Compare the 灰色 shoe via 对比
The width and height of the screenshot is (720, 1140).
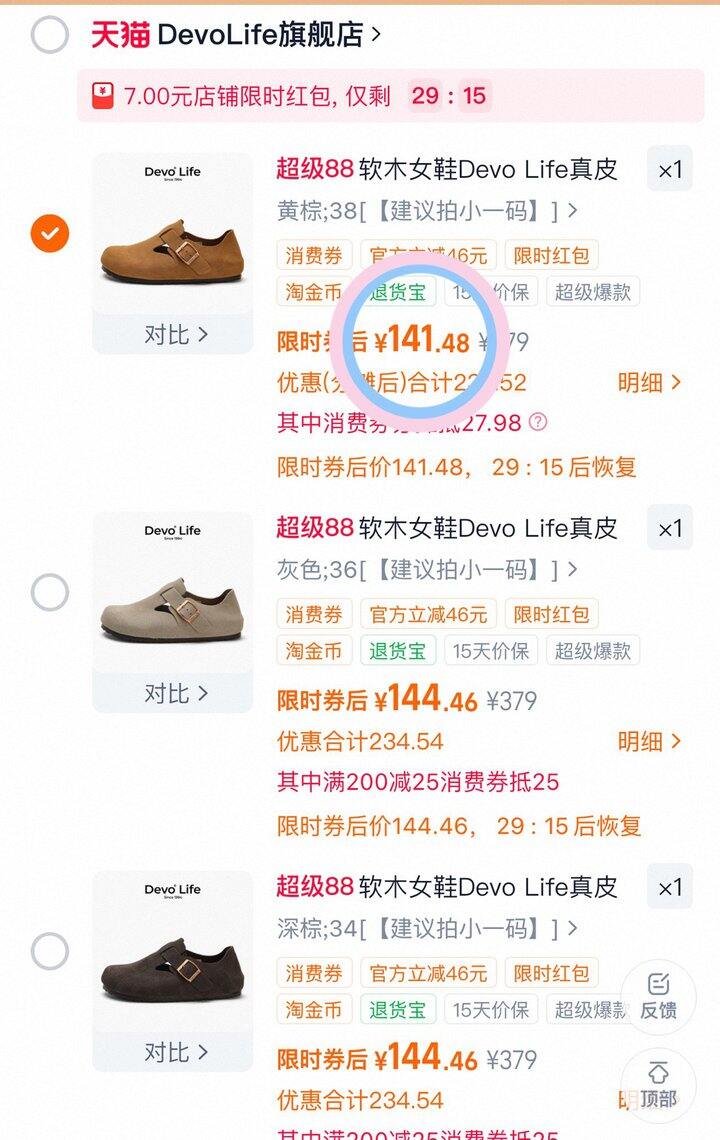[x=174, y=693]
